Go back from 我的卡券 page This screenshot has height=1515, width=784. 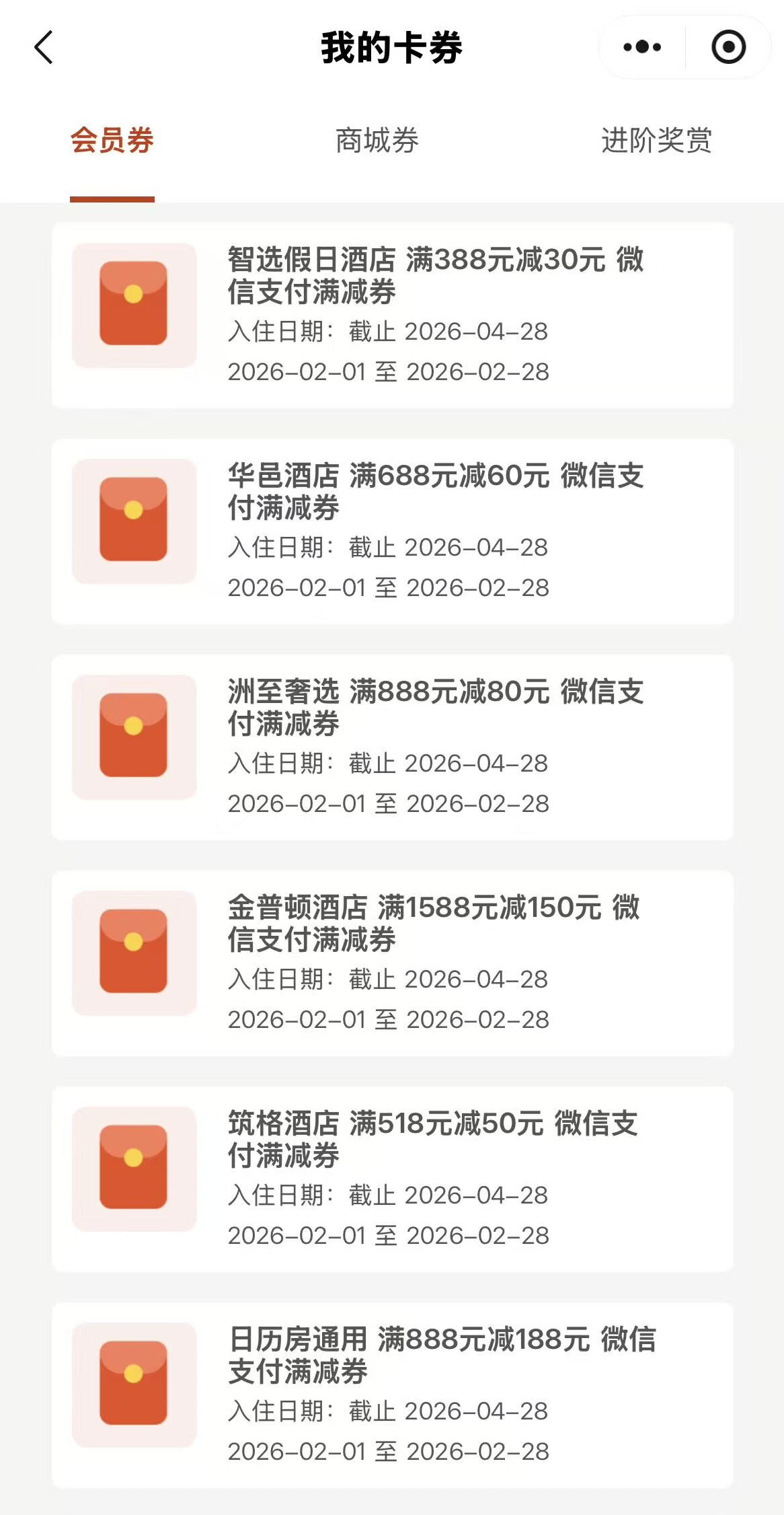coord(44,48)
